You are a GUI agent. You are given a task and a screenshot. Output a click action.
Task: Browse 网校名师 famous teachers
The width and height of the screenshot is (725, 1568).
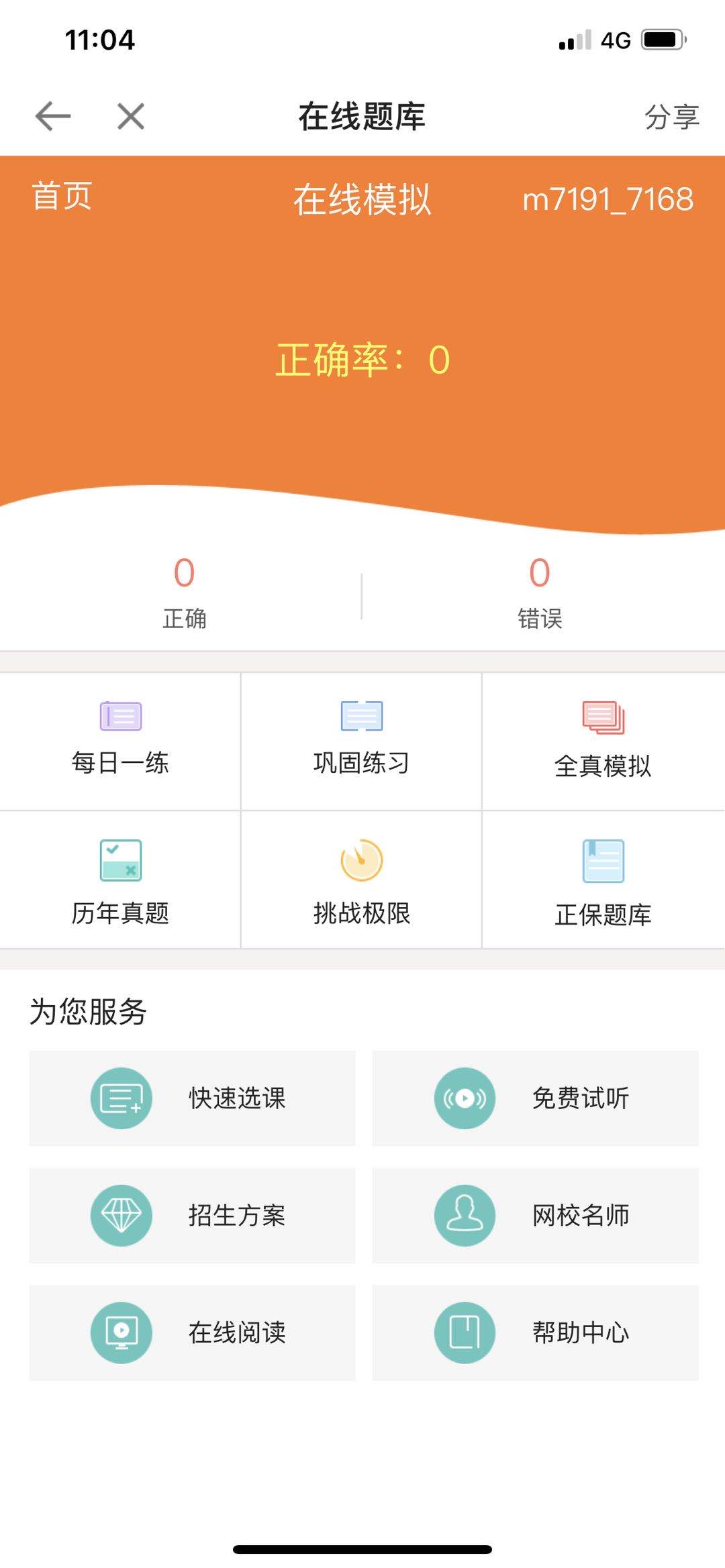tap(536, 1215)
